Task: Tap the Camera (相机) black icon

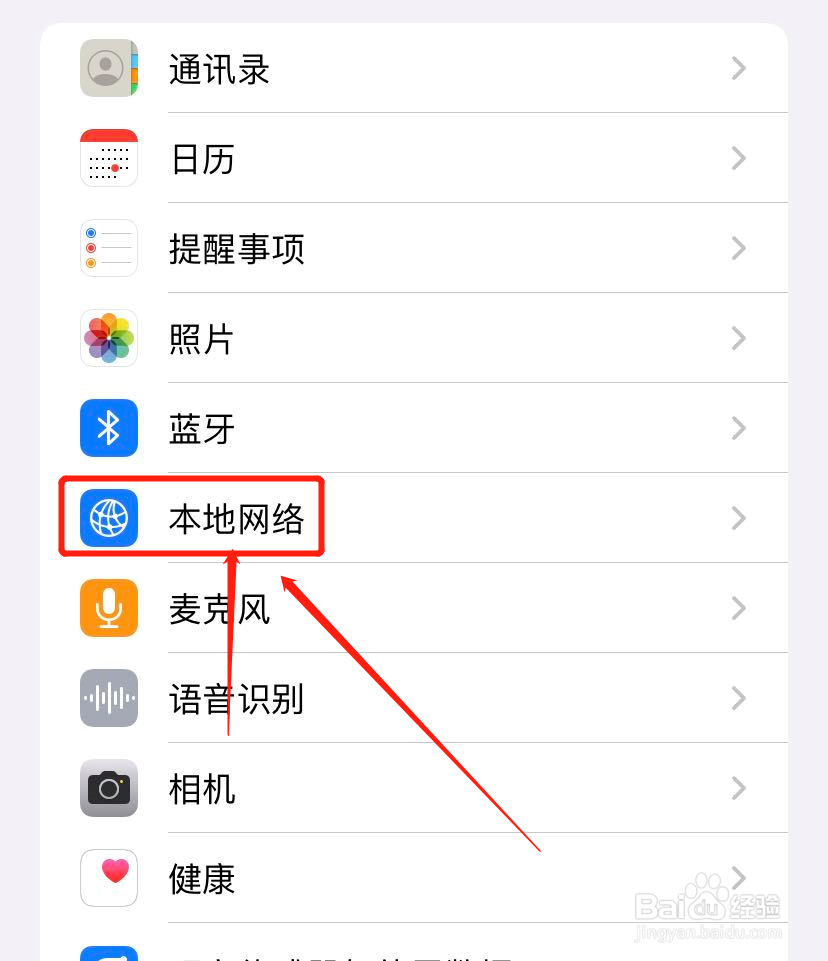Action: [108, 788]
